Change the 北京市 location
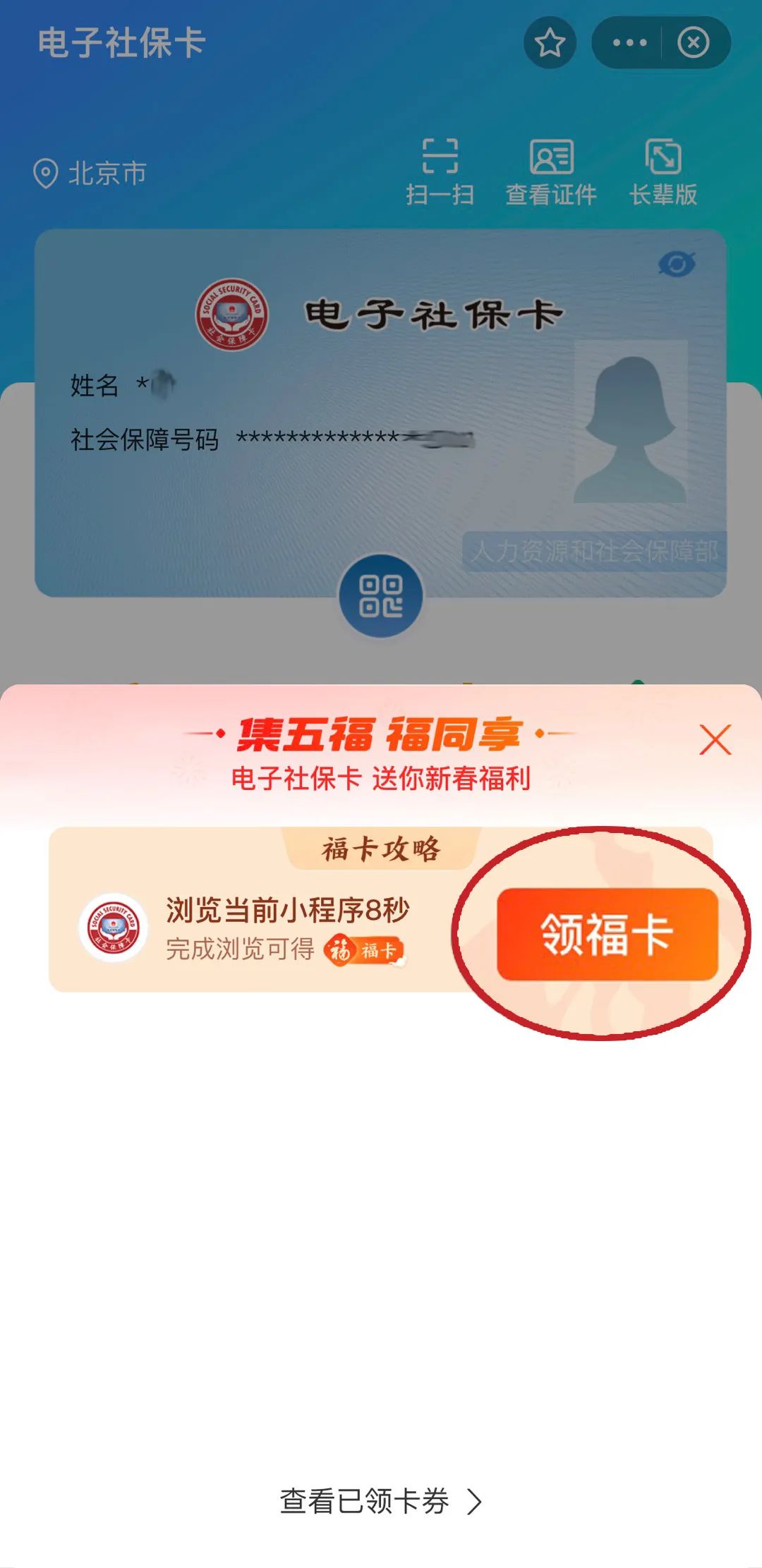 pyautogui.click(x=90, y=174)
